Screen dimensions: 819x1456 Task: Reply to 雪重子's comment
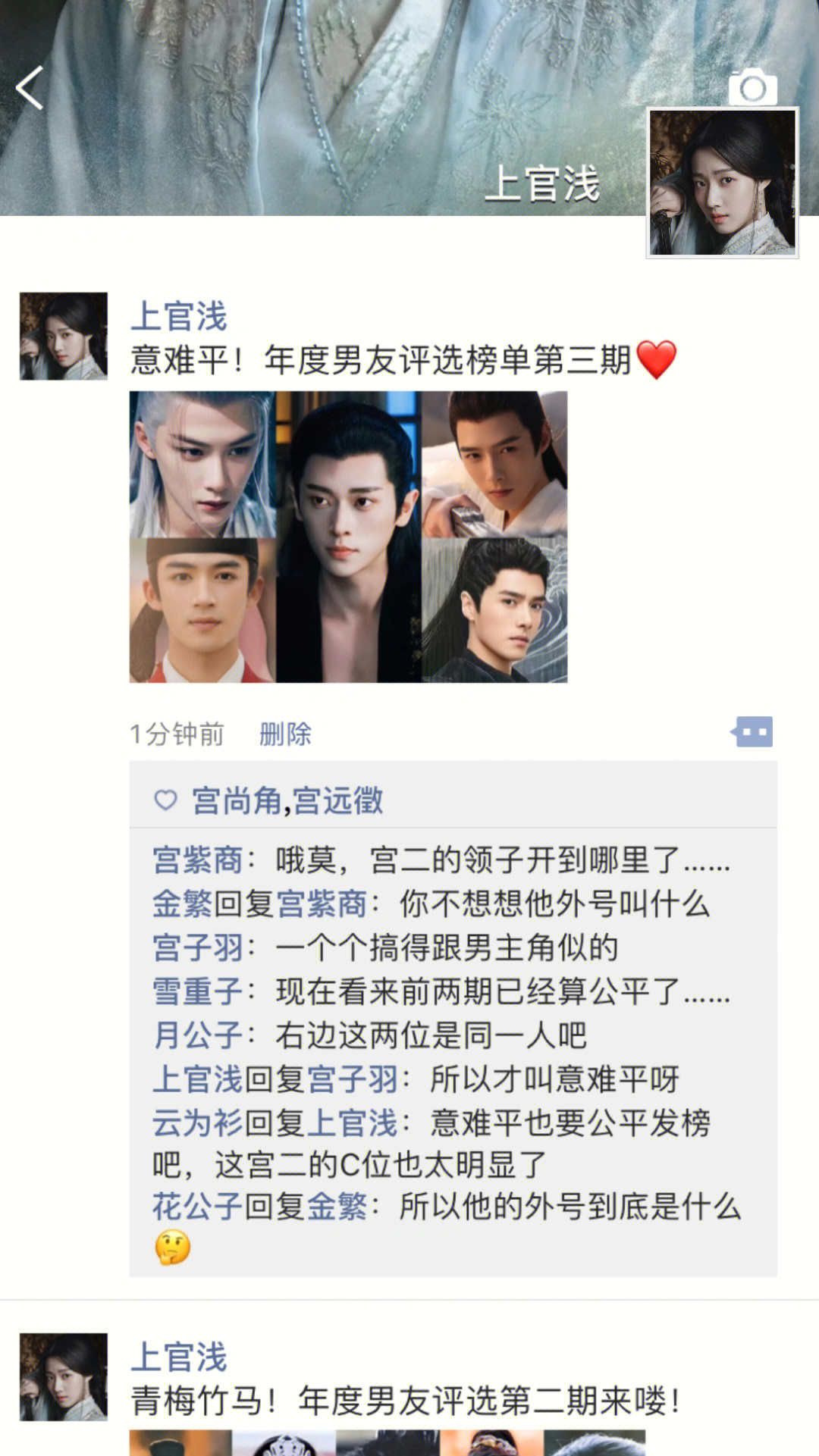pos(500,991)
